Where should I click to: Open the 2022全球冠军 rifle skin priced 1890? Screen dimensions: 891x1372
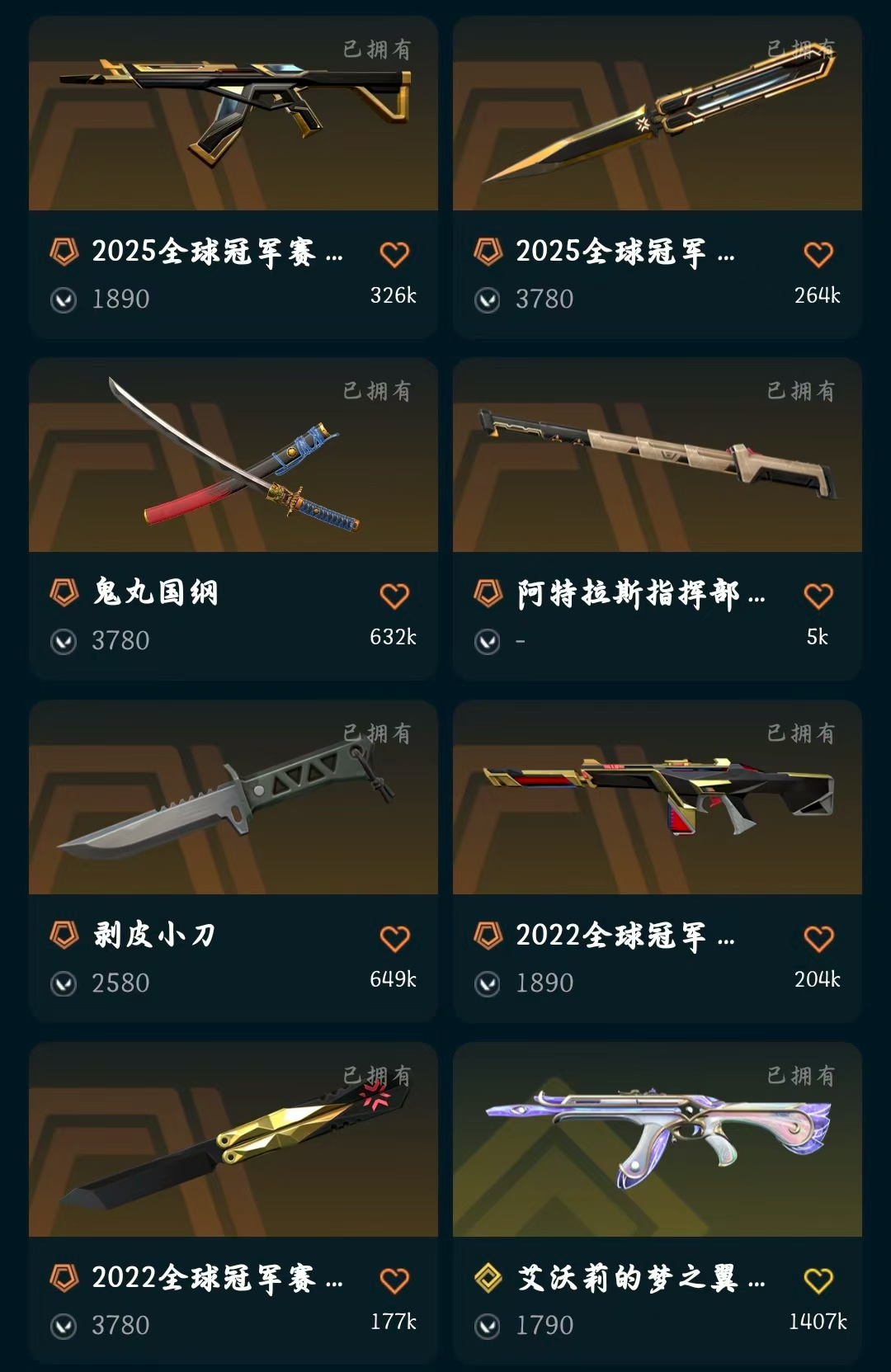[657, 800]
